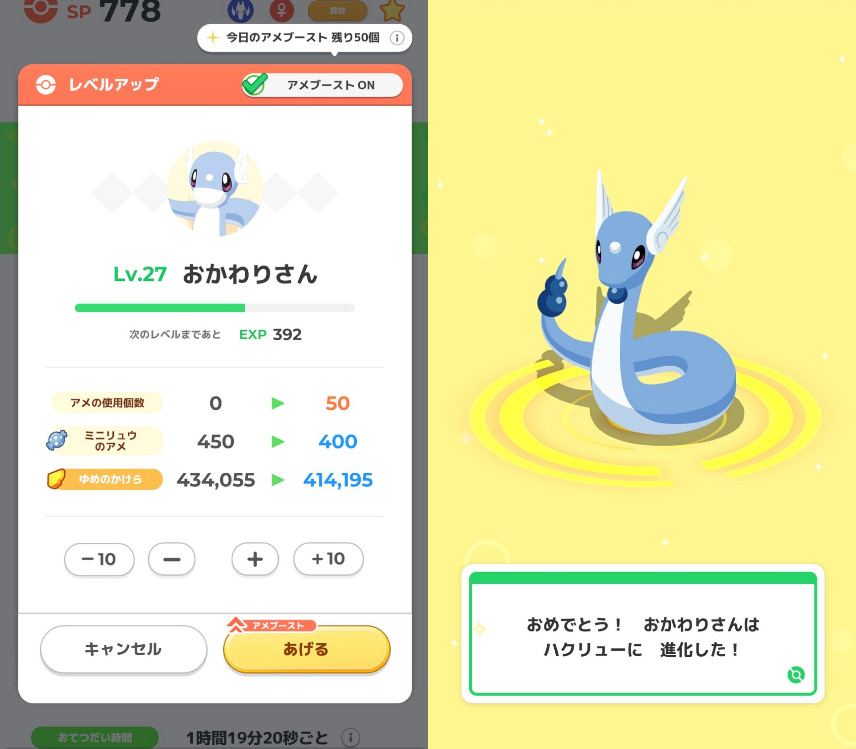856x749 pixels.
Task: Decrease candy count by 10
Action: pos(99,559)
